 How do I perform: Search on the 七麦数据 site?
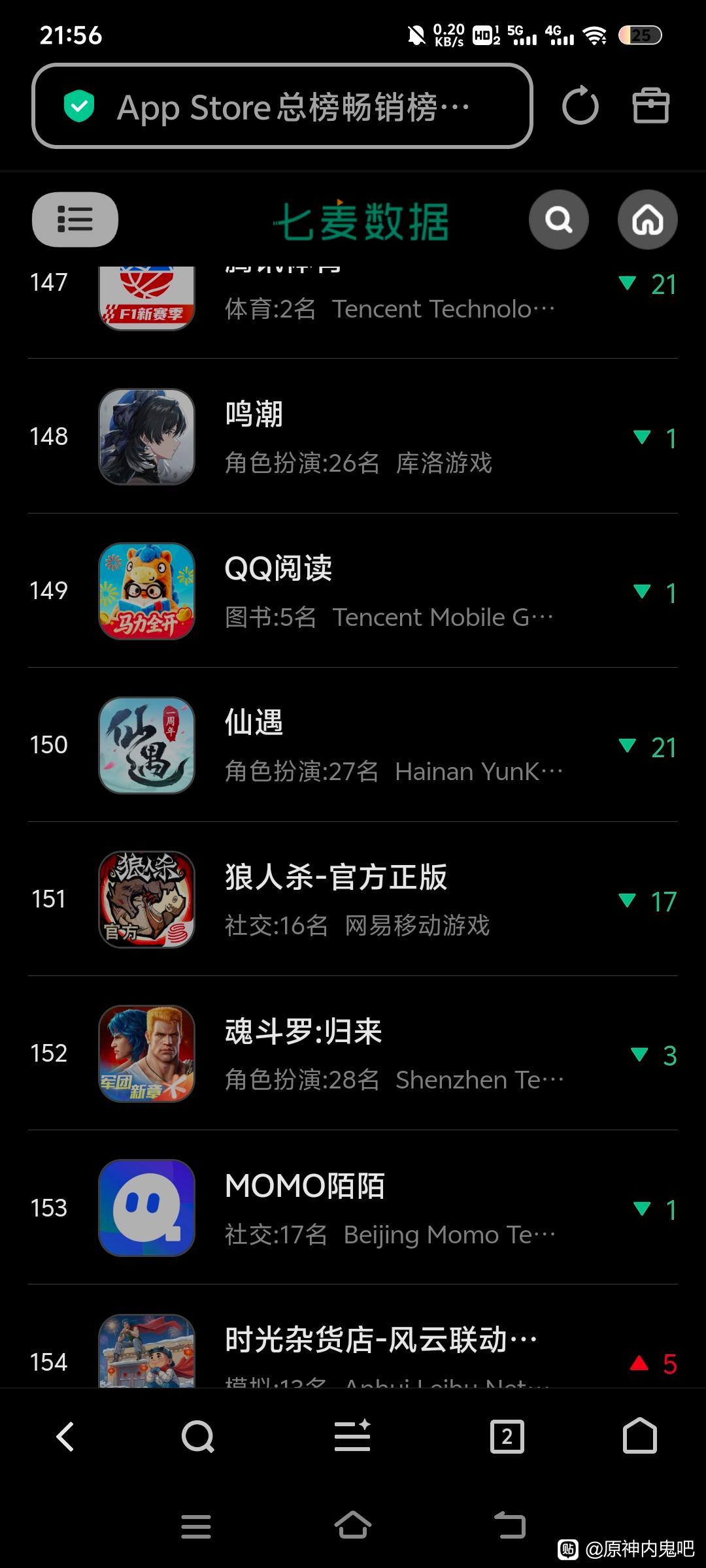558,220
